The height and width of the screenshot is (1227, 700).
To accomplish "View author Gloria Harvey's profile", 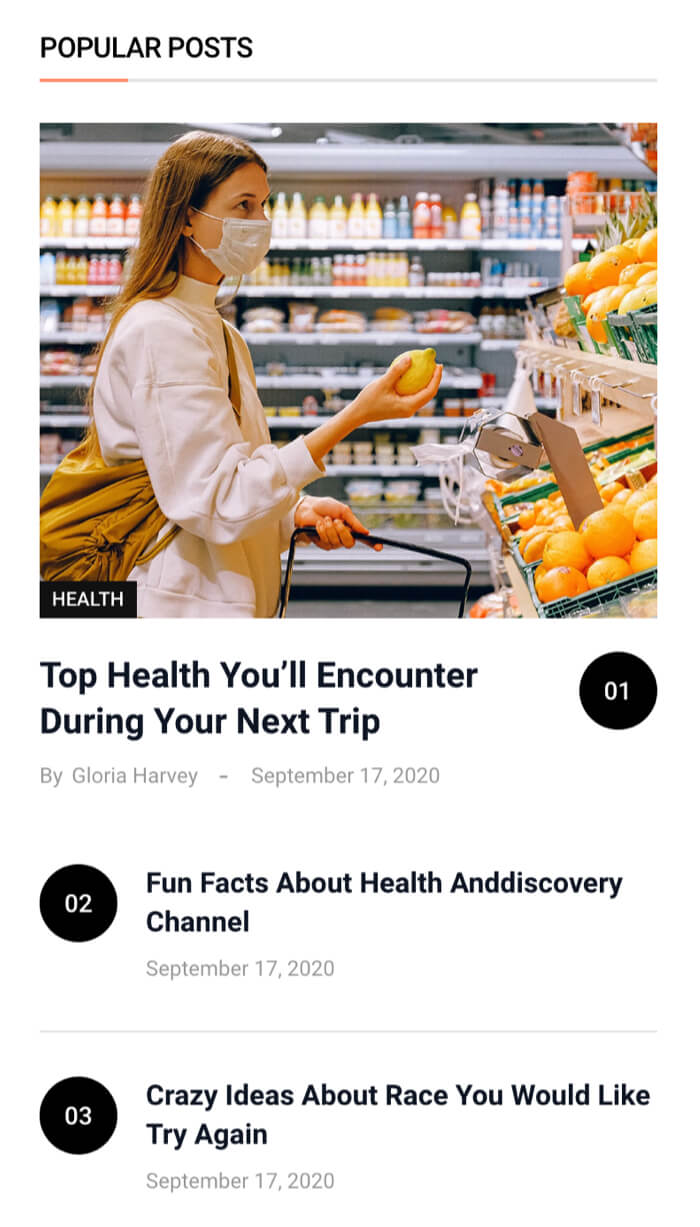I will pyautogui.click(x=134, y=776).
